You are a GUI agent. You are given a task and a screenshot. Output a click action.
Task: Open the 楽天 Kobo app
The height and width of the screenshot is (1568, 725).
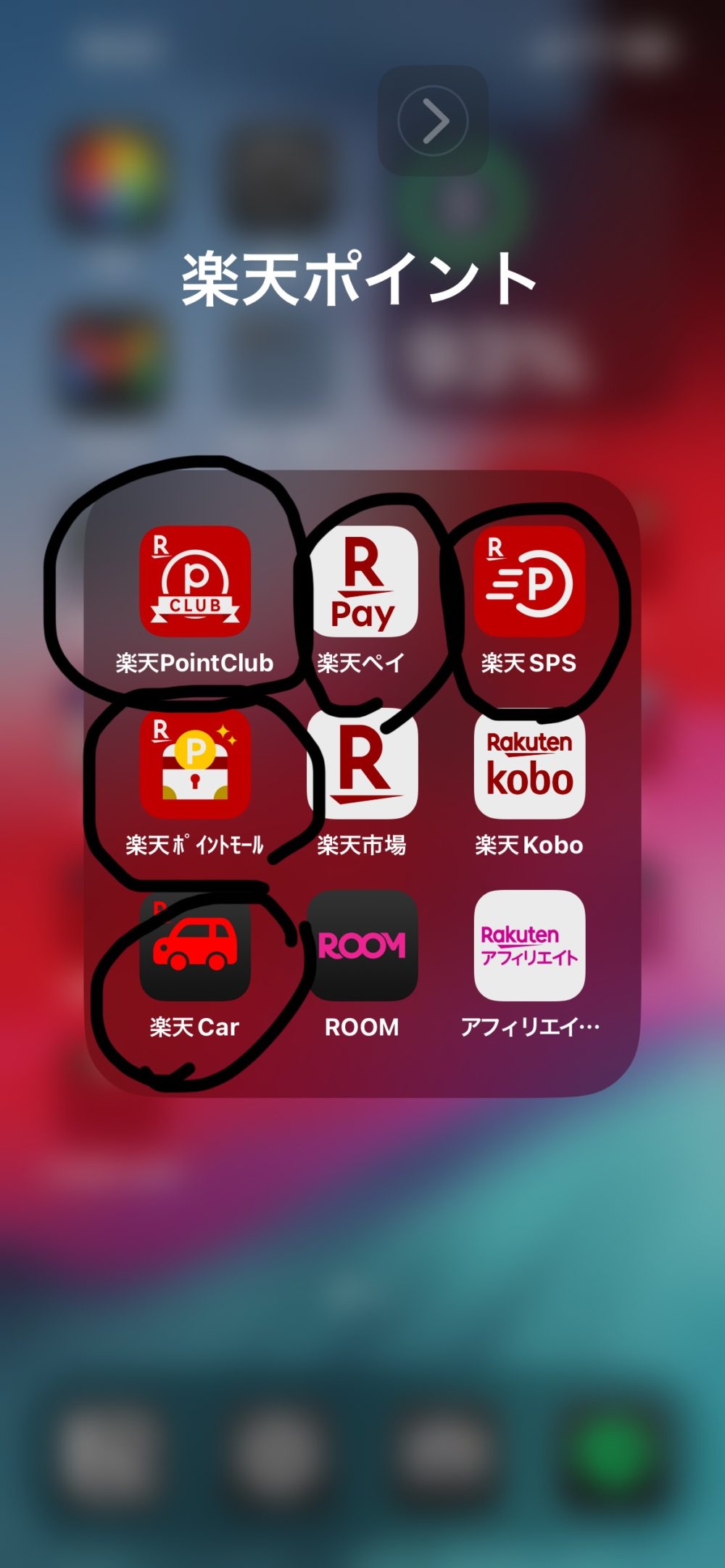pyautogui.click(x=529, y=764)
